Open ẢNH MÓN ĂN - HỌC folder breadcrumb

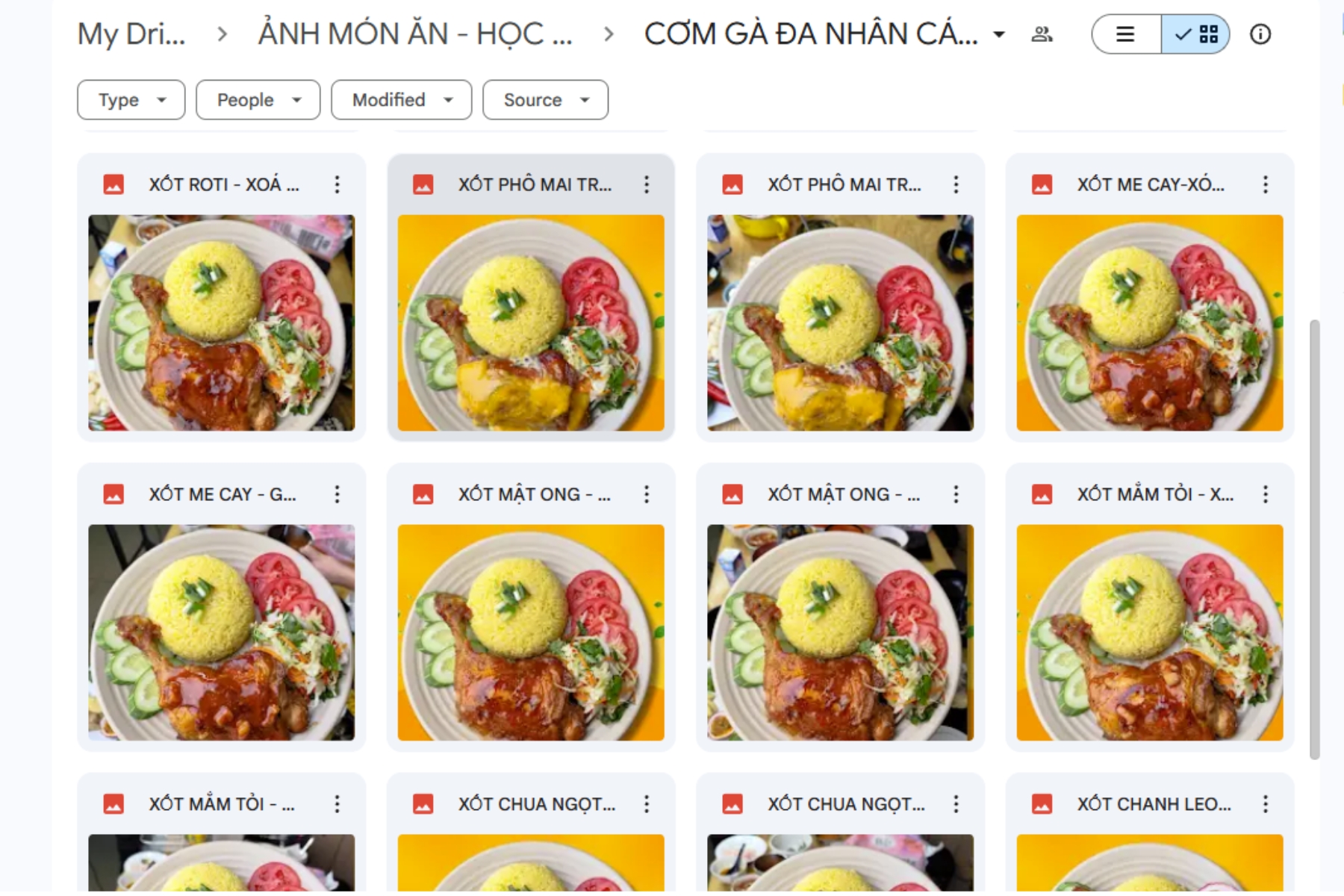click(415, 34)
